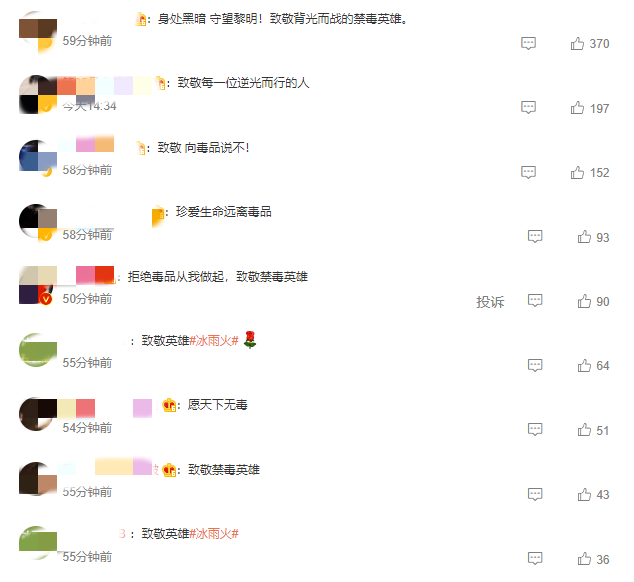Like the comment '愿天下无毒'
Image resolution: width=634 pixels, height=582 pixels.
pyautogui.click(x=584, y=430)
